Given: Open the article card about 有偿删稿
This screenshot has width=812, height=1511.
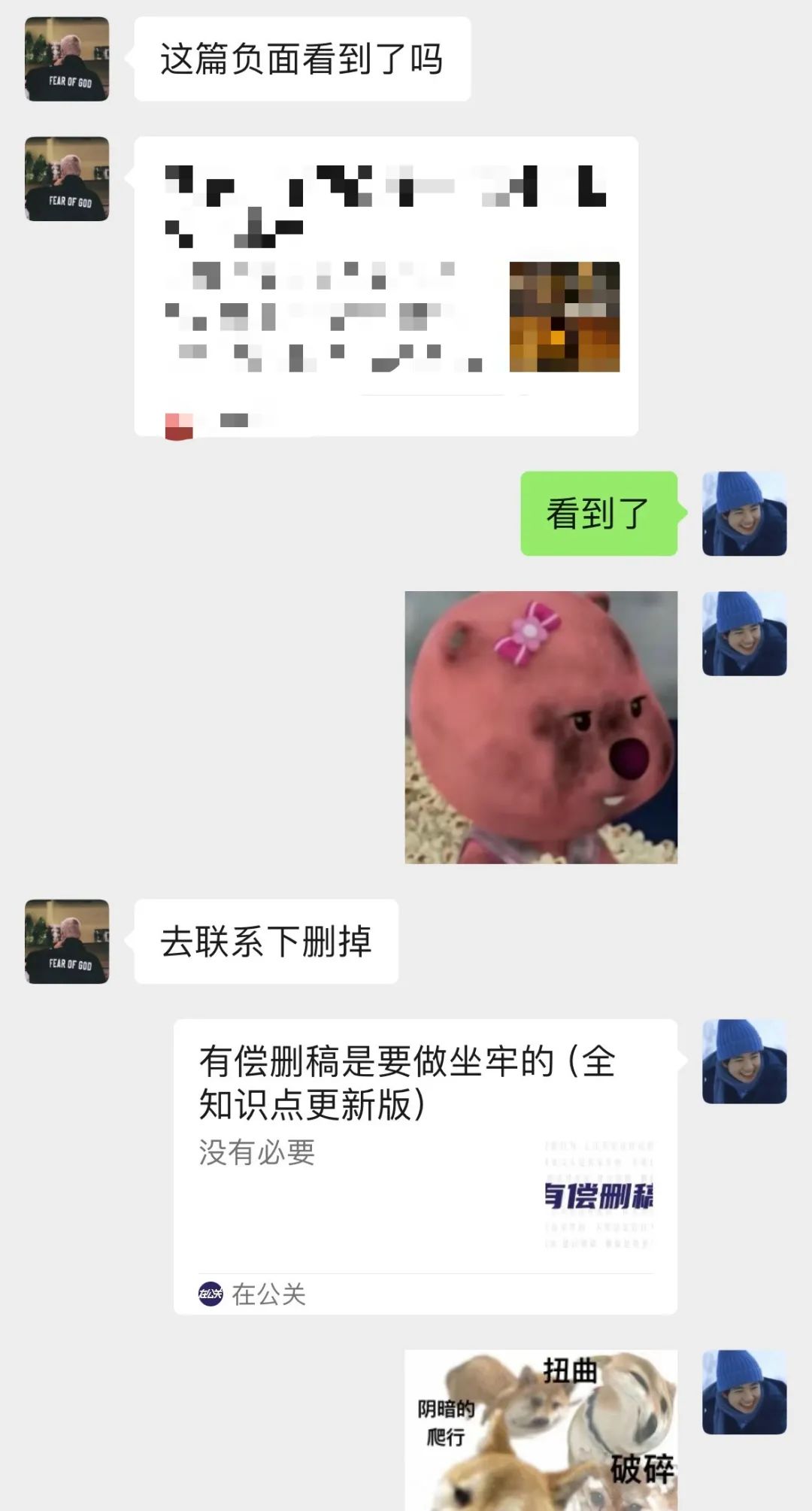Looking at the screenshot, I should tap(425, 1166).
